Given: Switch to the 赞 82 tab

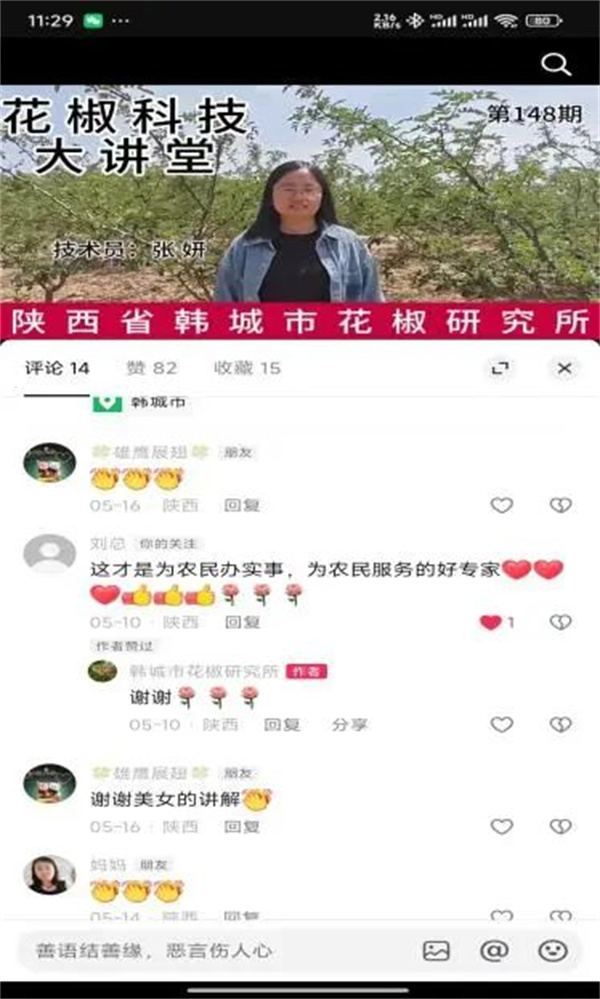Looking at the screenshot, I should point(151,368).
